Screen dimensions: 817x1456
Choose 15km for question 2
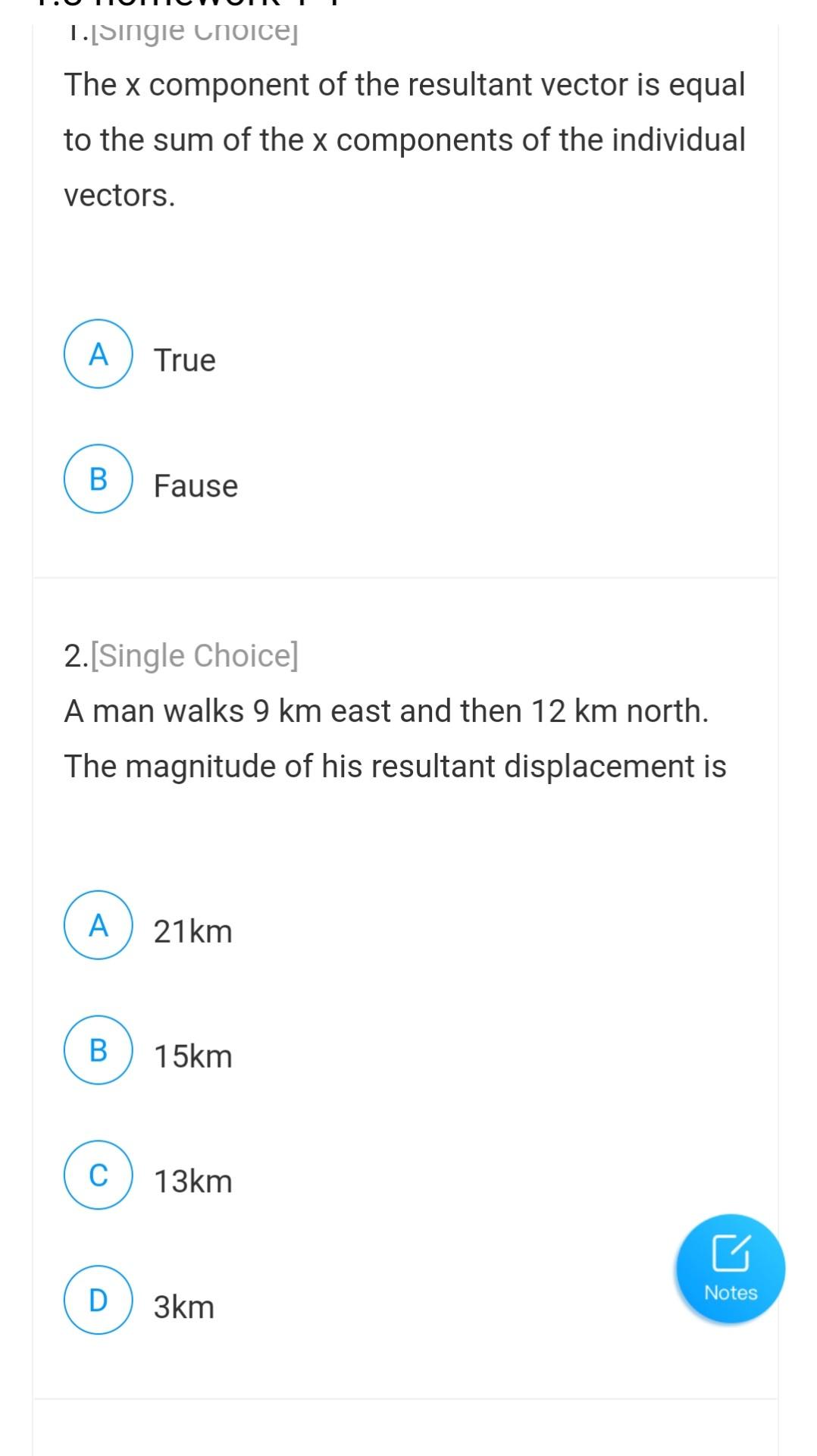99,1050
